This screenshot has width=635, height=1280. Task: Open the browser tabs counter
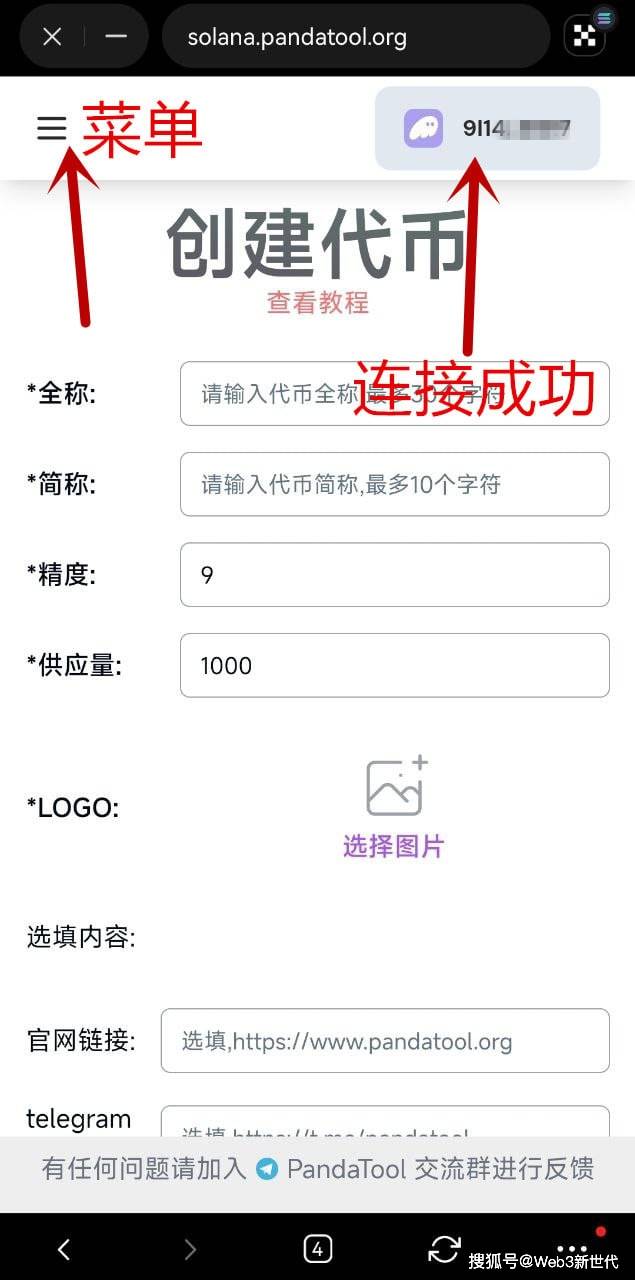(317, 1248)
